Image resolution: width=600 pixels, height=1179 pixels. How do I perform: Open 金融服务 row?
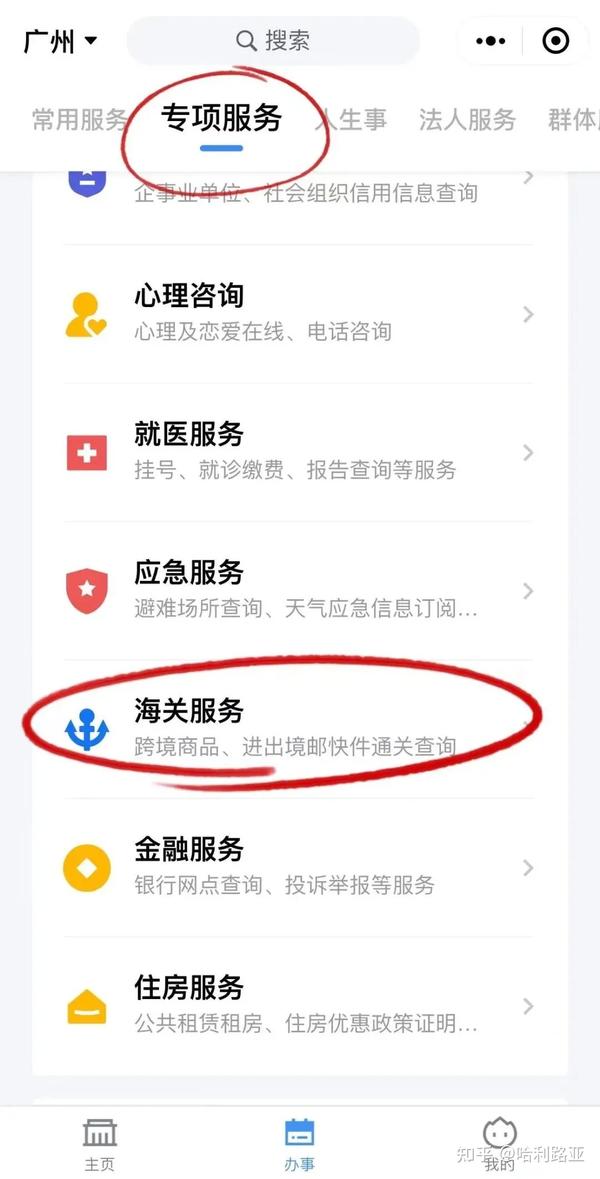tap(299, 867)
